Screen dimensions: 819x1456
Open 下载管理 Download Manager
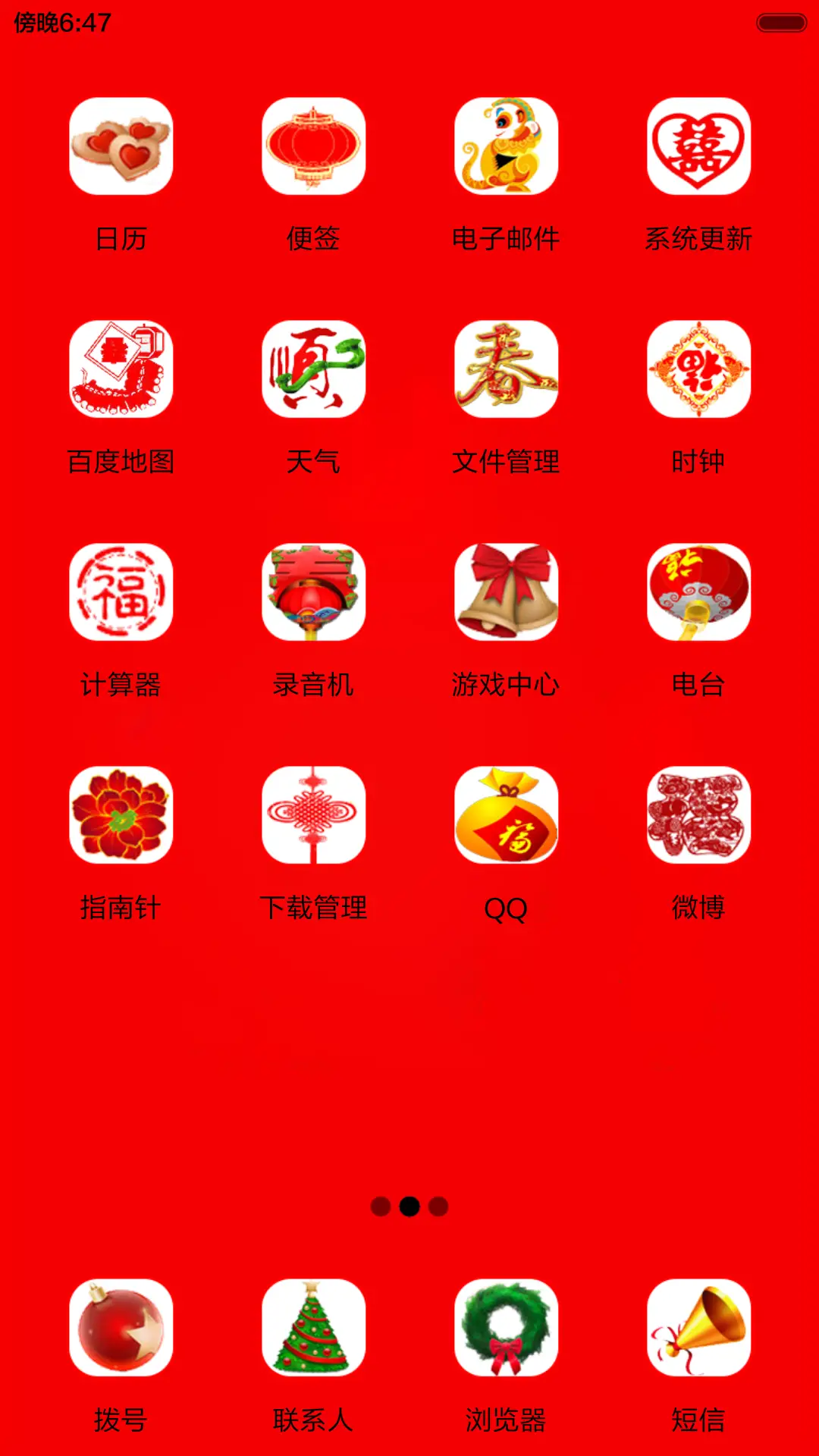pyautogui.click(x=313, y=814)
